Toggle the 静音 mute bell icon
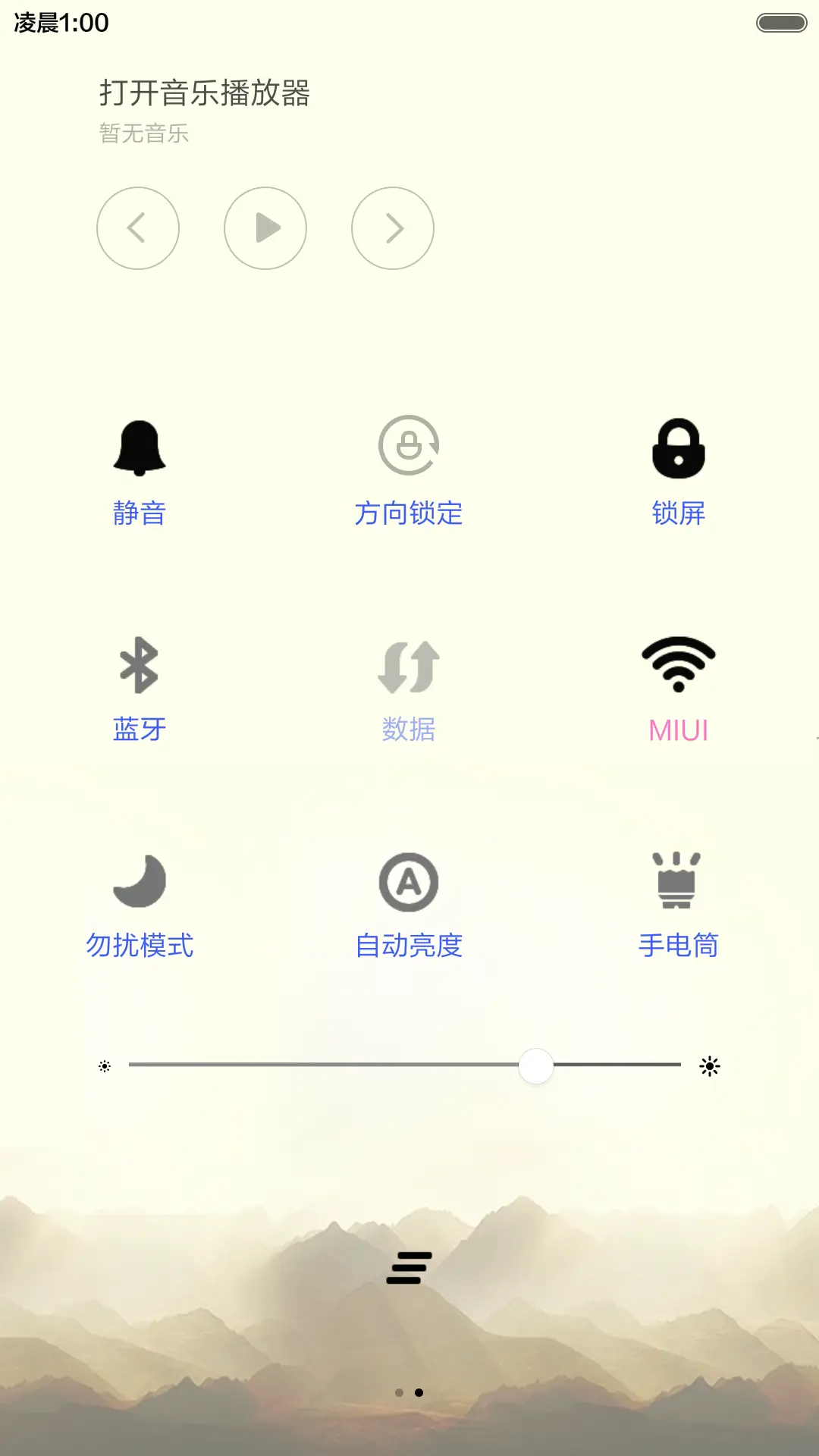Screen dimensions: 819x1456 [139, 447]
